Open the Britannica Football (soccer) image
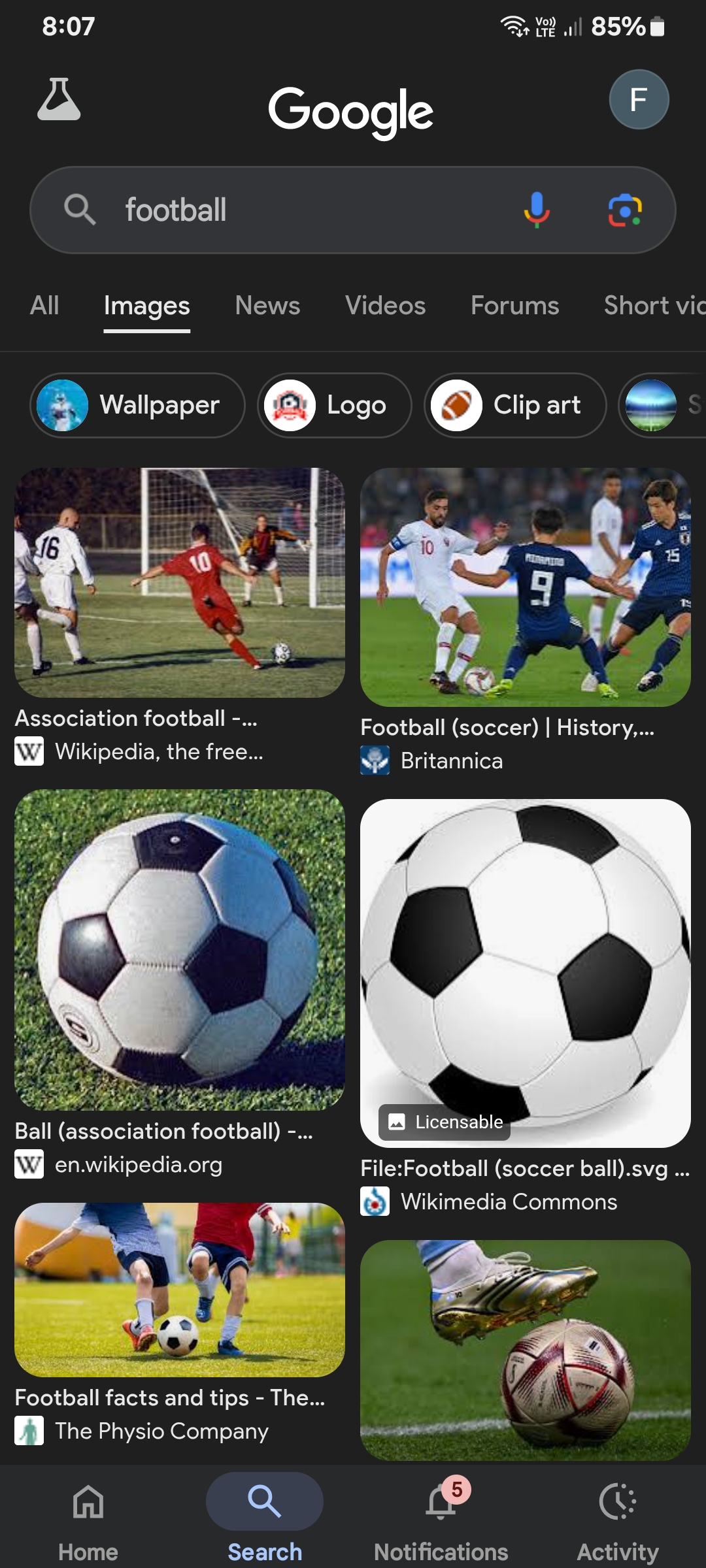The image size is (706, 1568). pyautogui.click(x=525, y=587)
